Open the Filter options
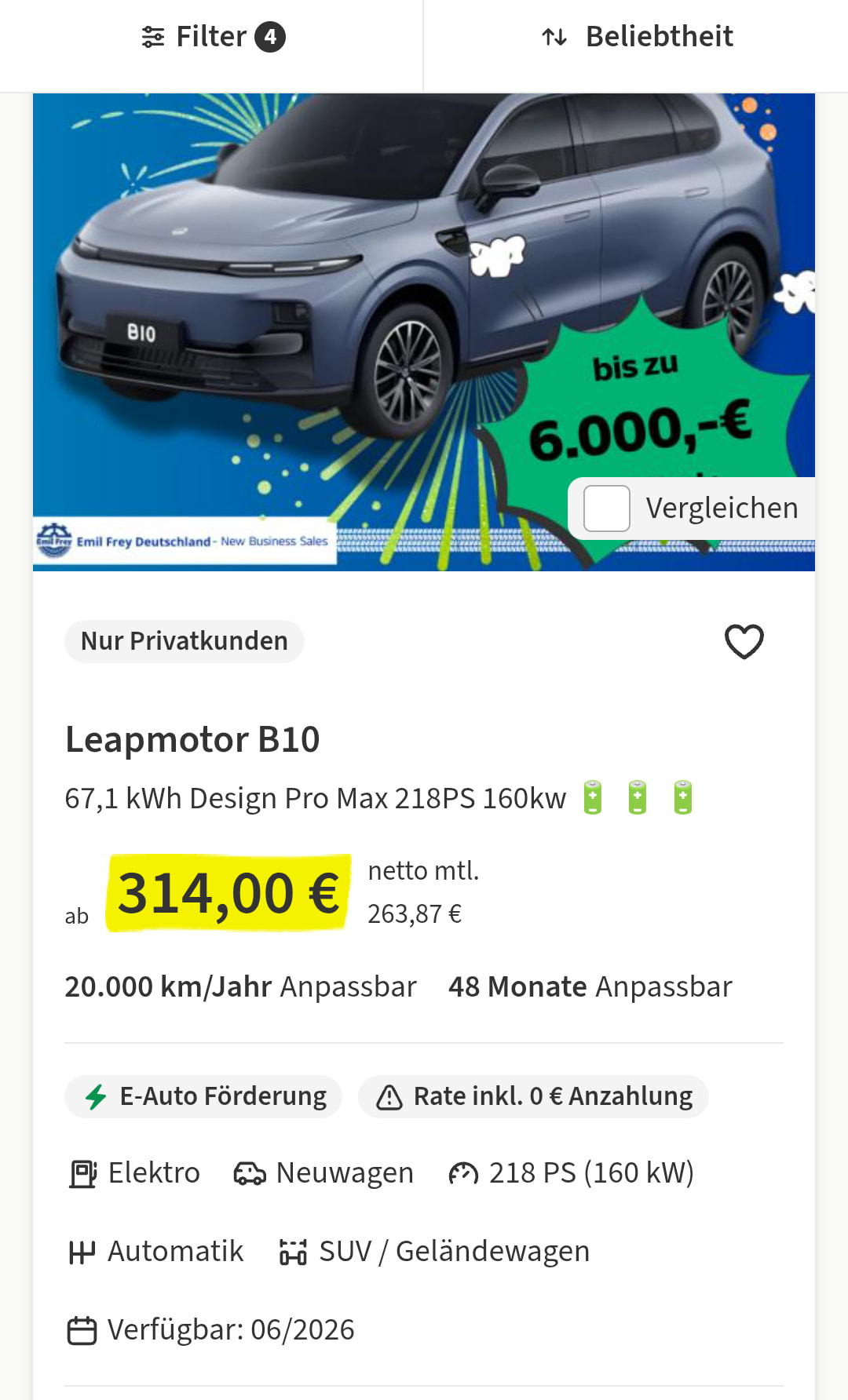The width and height of the screenshot is (848, 1400). pos(212,37)
